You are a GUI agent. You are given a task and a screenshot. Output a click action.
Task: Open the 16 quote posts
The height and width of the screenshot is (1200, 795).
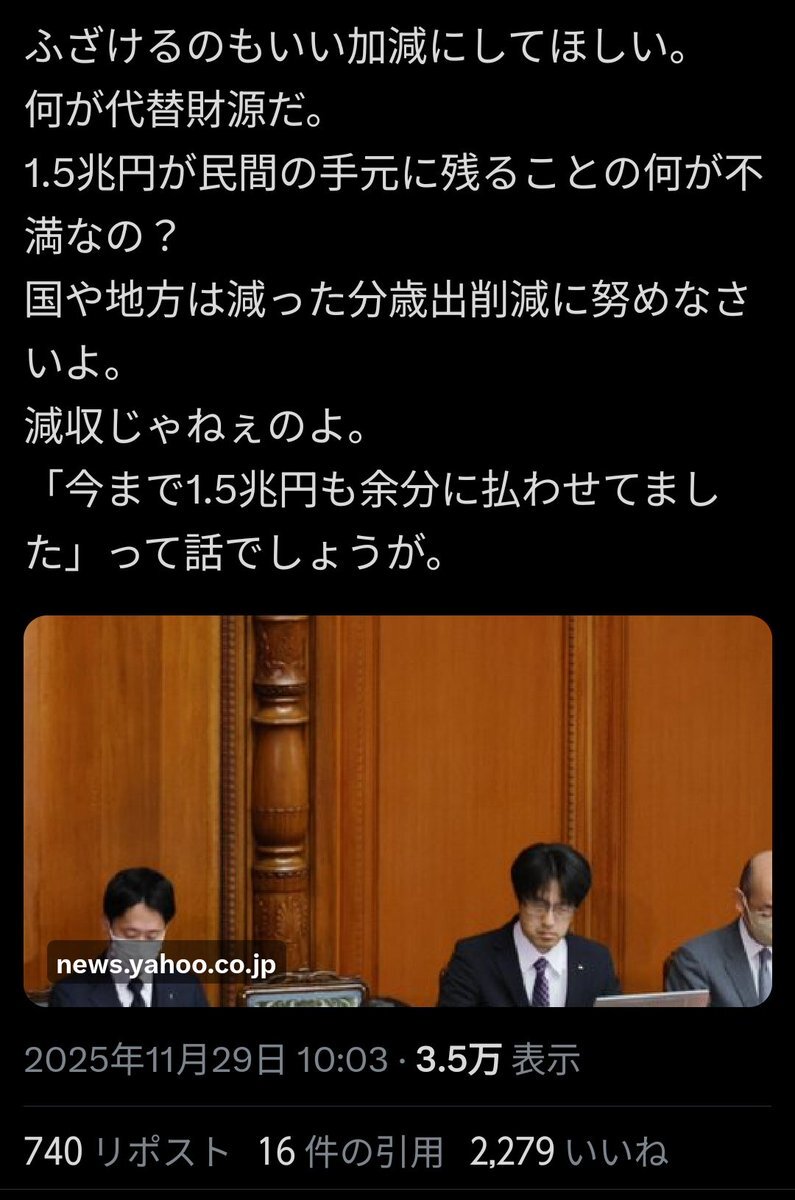[350, 1152]
